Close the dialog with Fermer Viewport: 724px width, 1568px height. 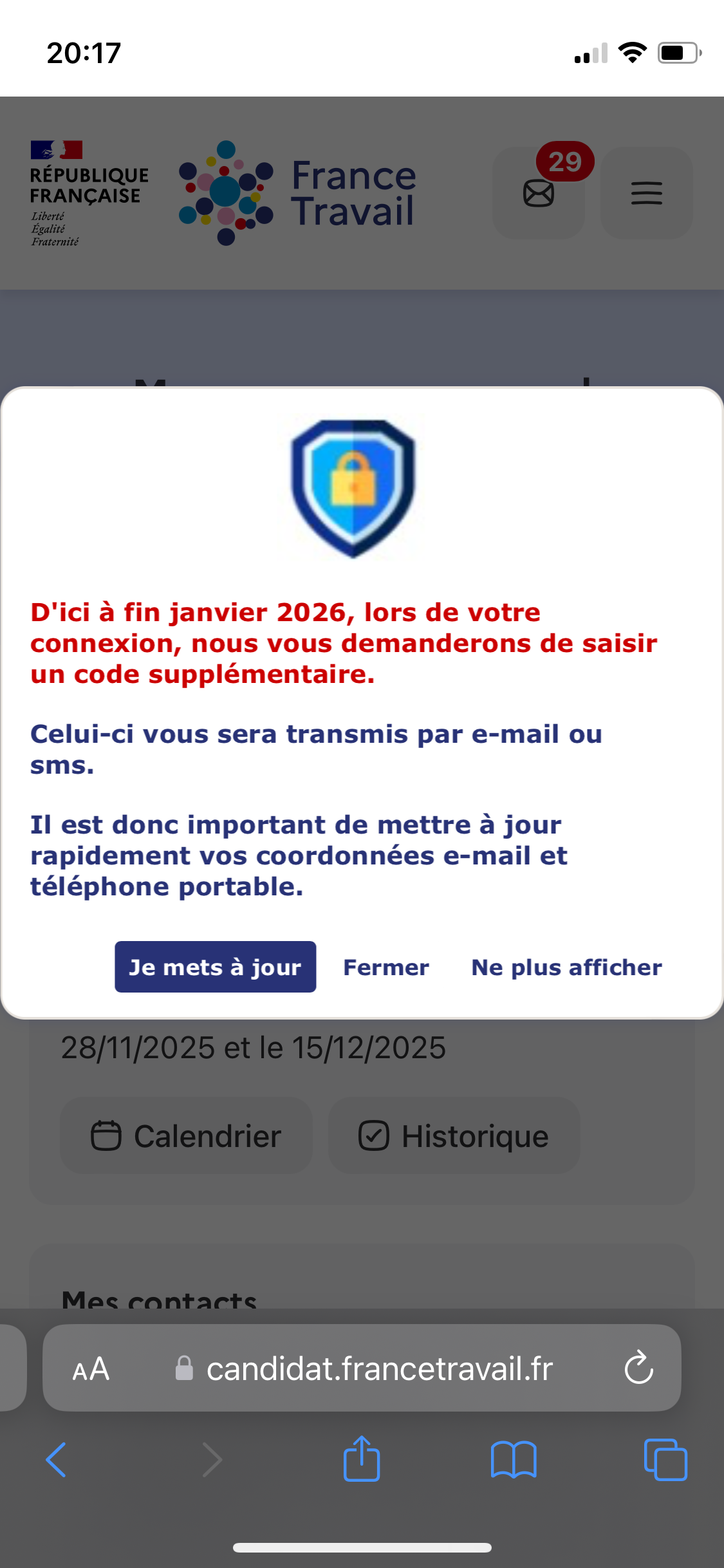[x=386, y=967]
